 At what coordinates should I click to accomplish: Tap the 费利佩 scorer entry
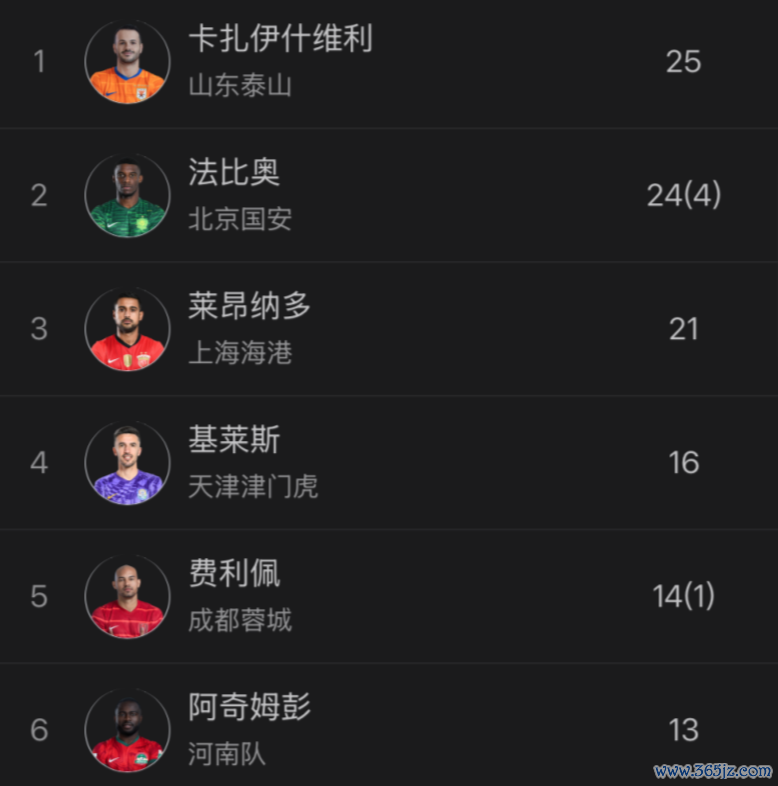[234, 574]
